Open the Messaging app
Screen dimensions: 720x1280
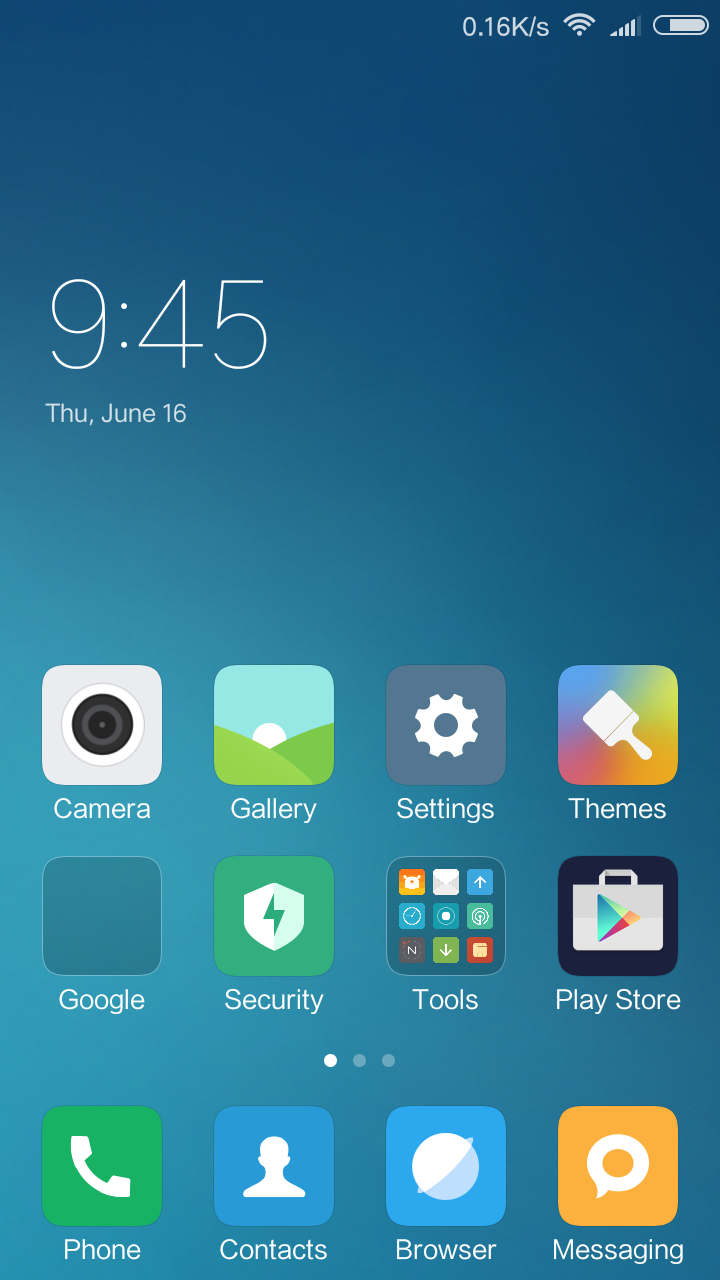point(618,1166)
